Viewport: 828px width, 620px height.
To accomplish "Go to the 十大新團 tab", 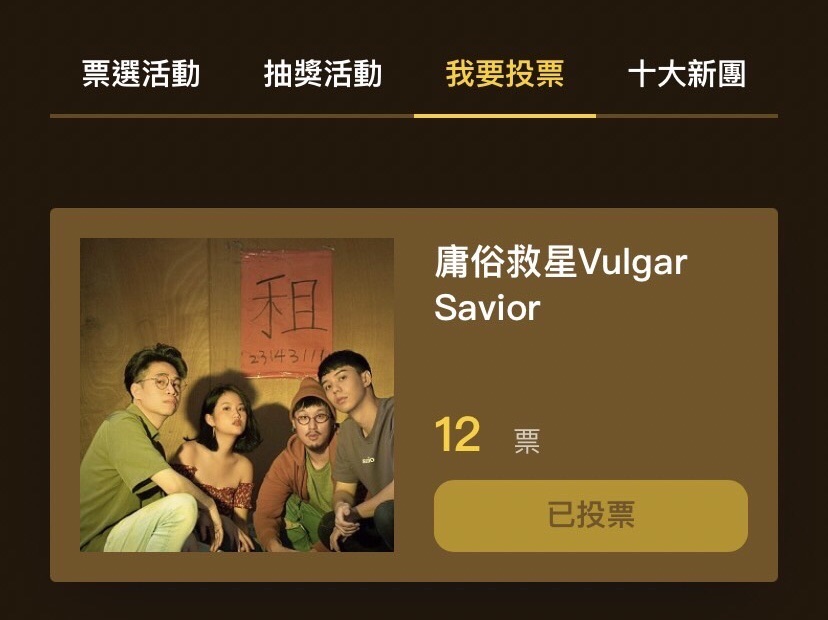I will pyautogui.click(x=687, y=75).
